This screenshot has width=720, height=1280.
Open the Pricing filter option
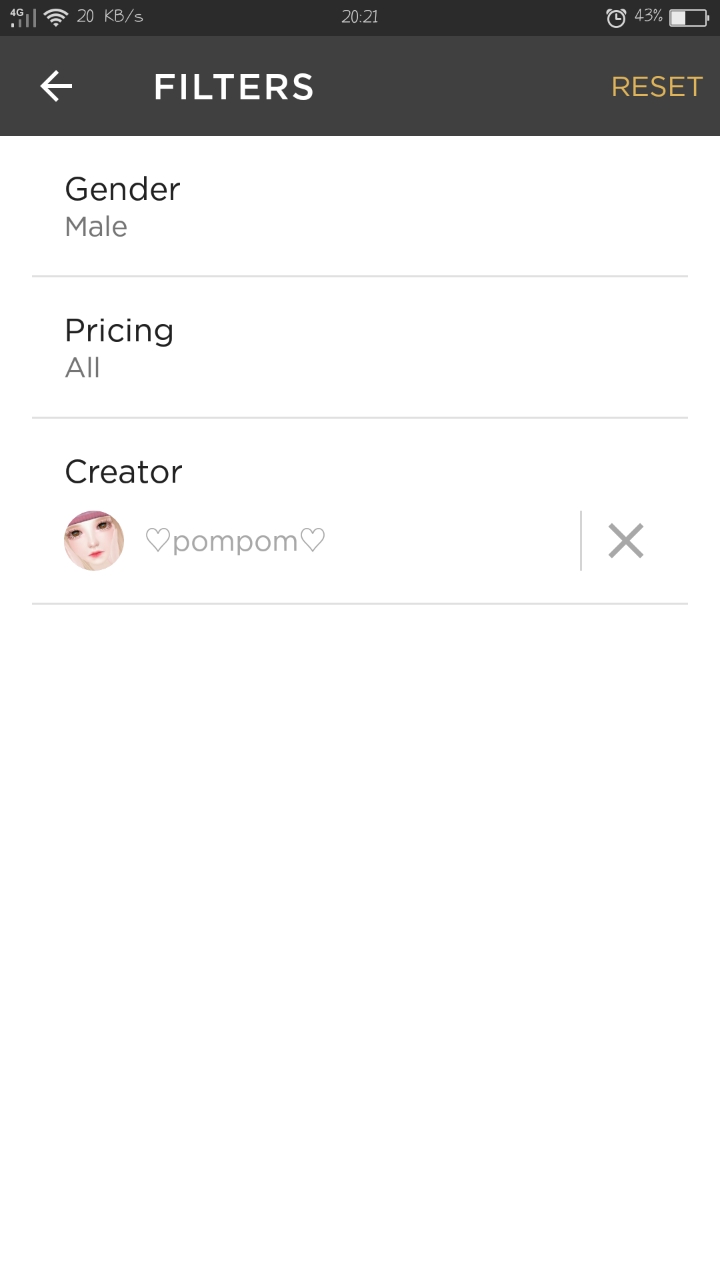click(x=359, y=348)
